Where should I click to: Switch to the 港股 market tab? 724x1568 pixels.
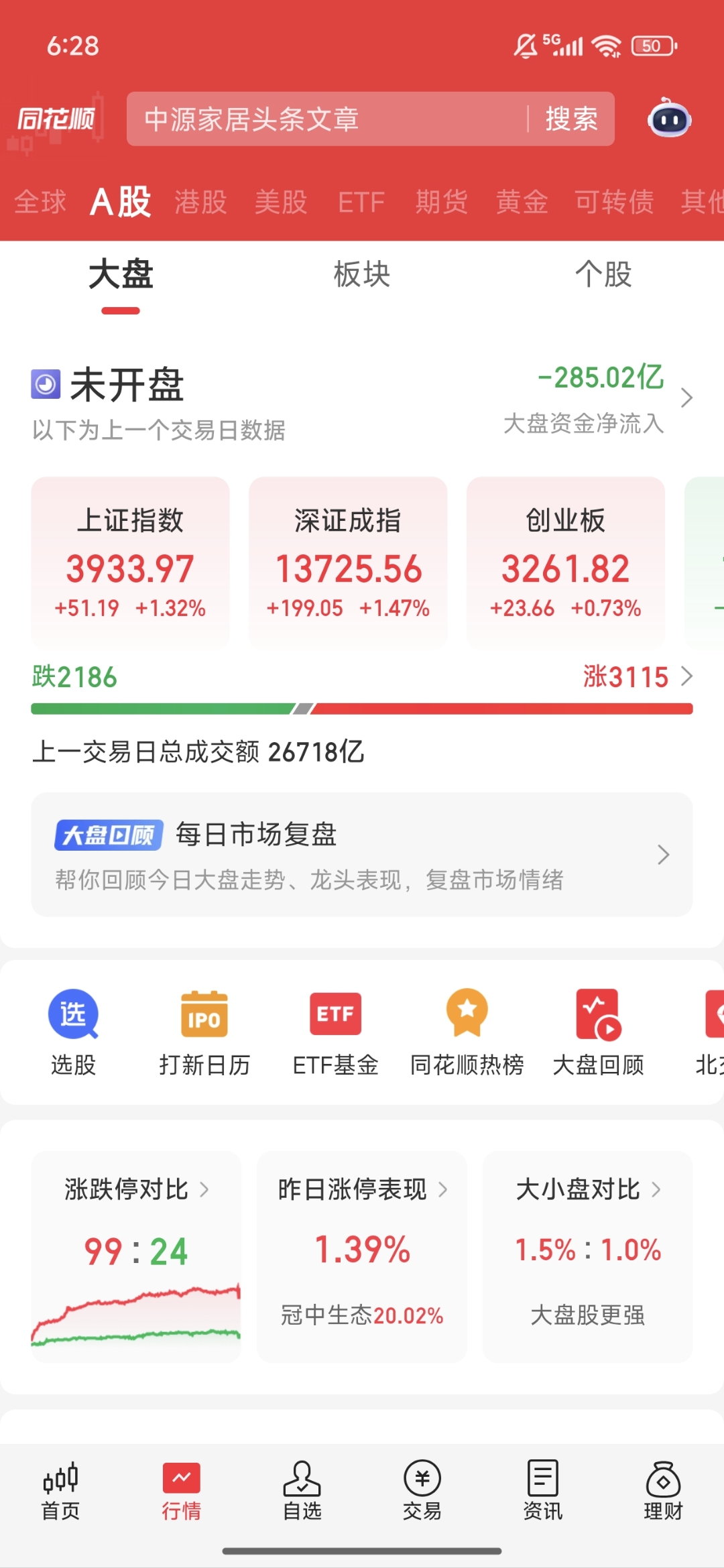pos(200,202)
